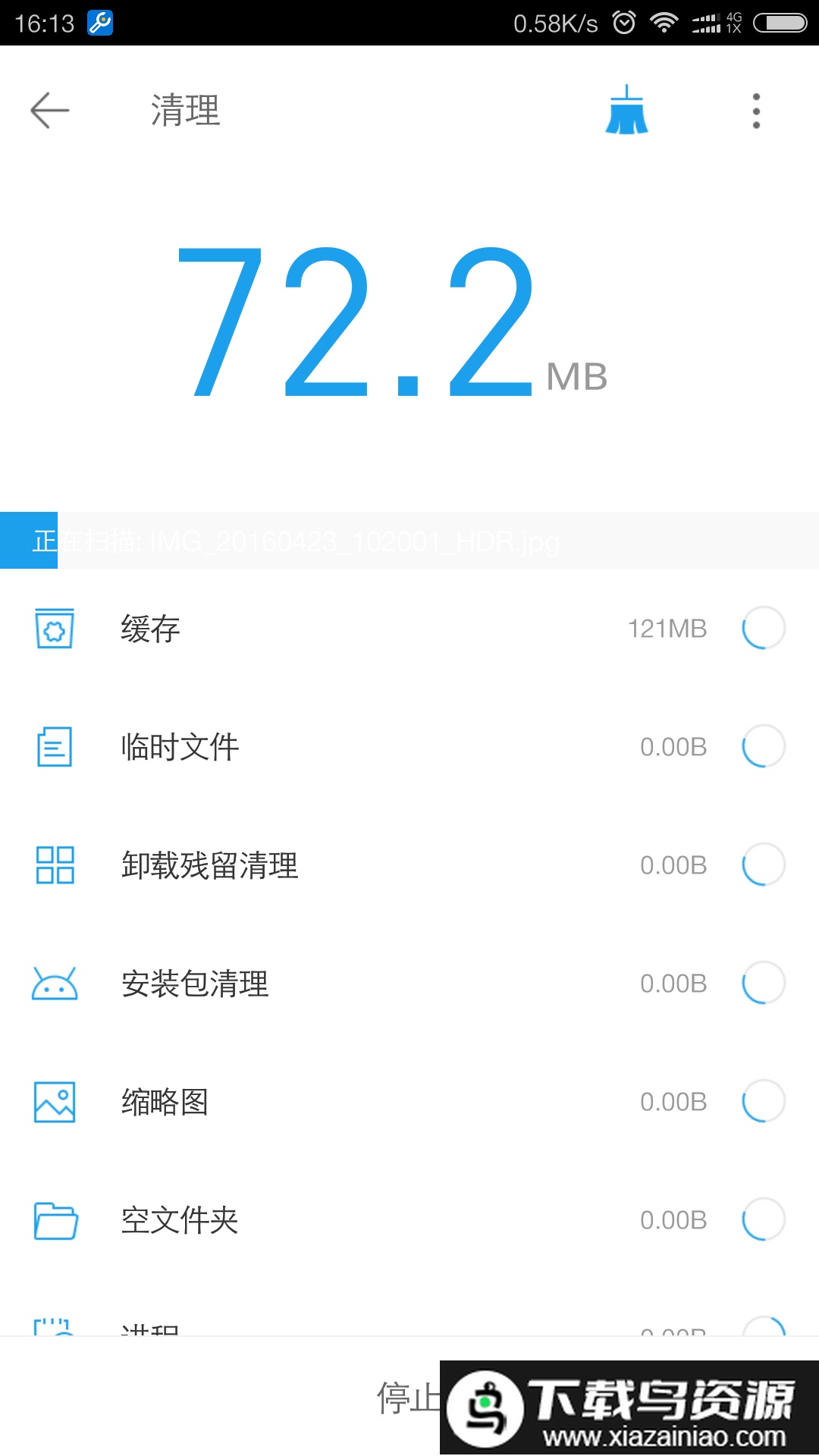Select the cache trash icon beside 缓存

click(54, 628)
